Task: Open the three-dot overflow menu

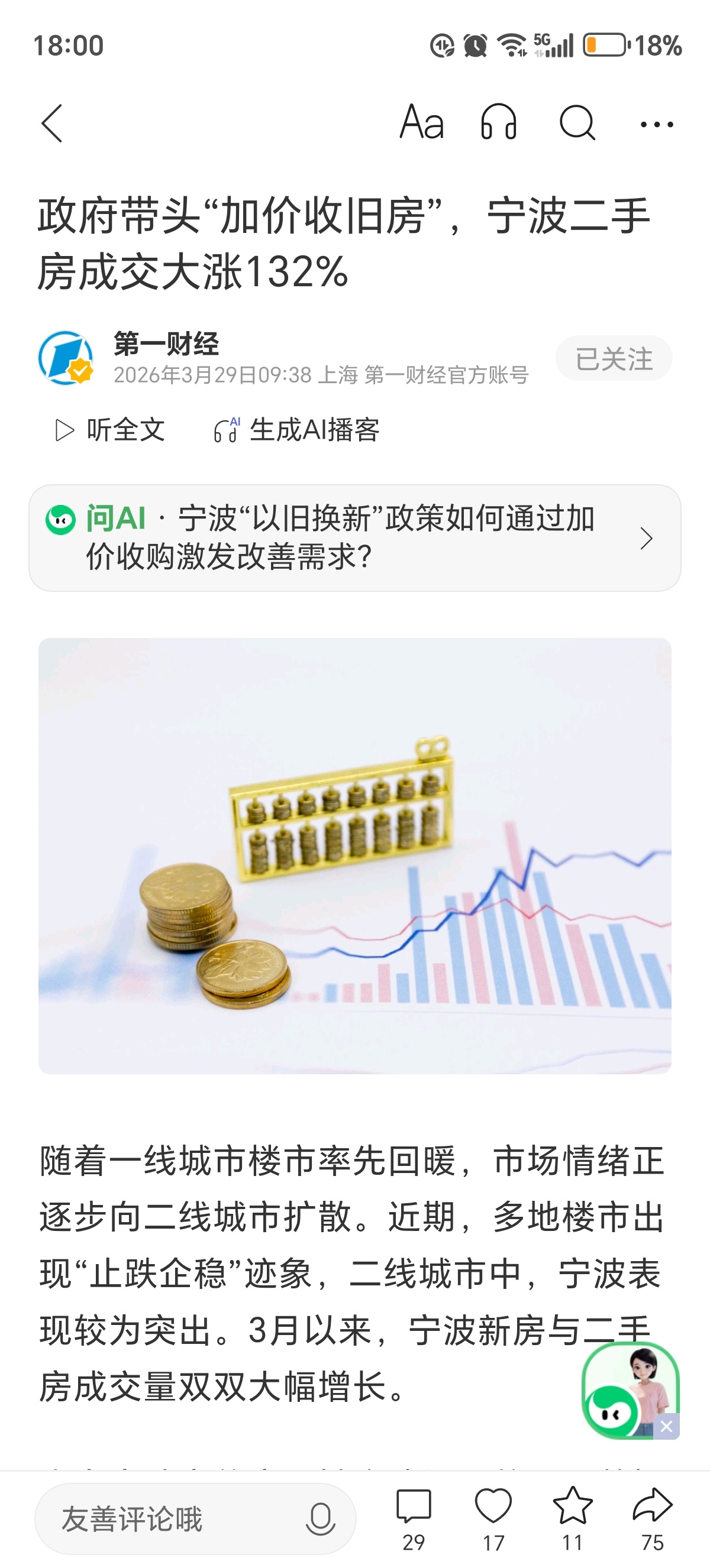Action: (x=656, y=124)
